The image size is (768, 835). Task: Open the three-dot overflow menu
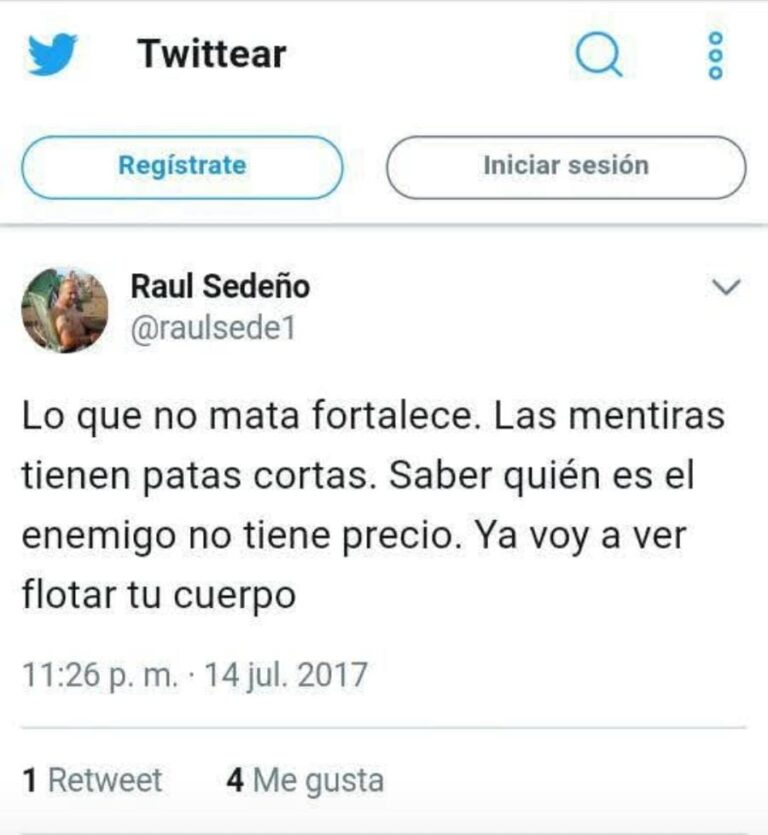click(715, 55)
